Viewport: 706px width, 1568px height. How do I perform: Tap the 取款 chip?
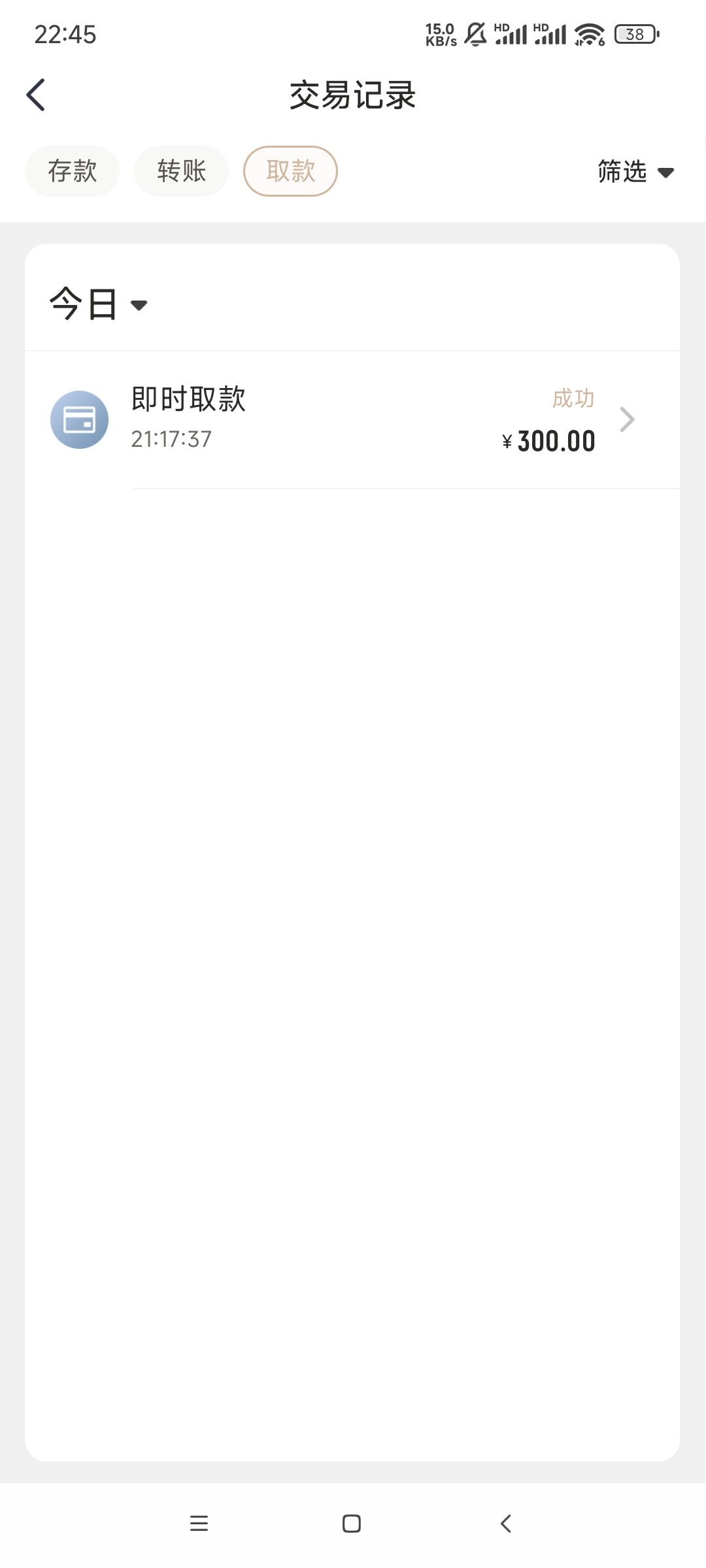(290, 171)
